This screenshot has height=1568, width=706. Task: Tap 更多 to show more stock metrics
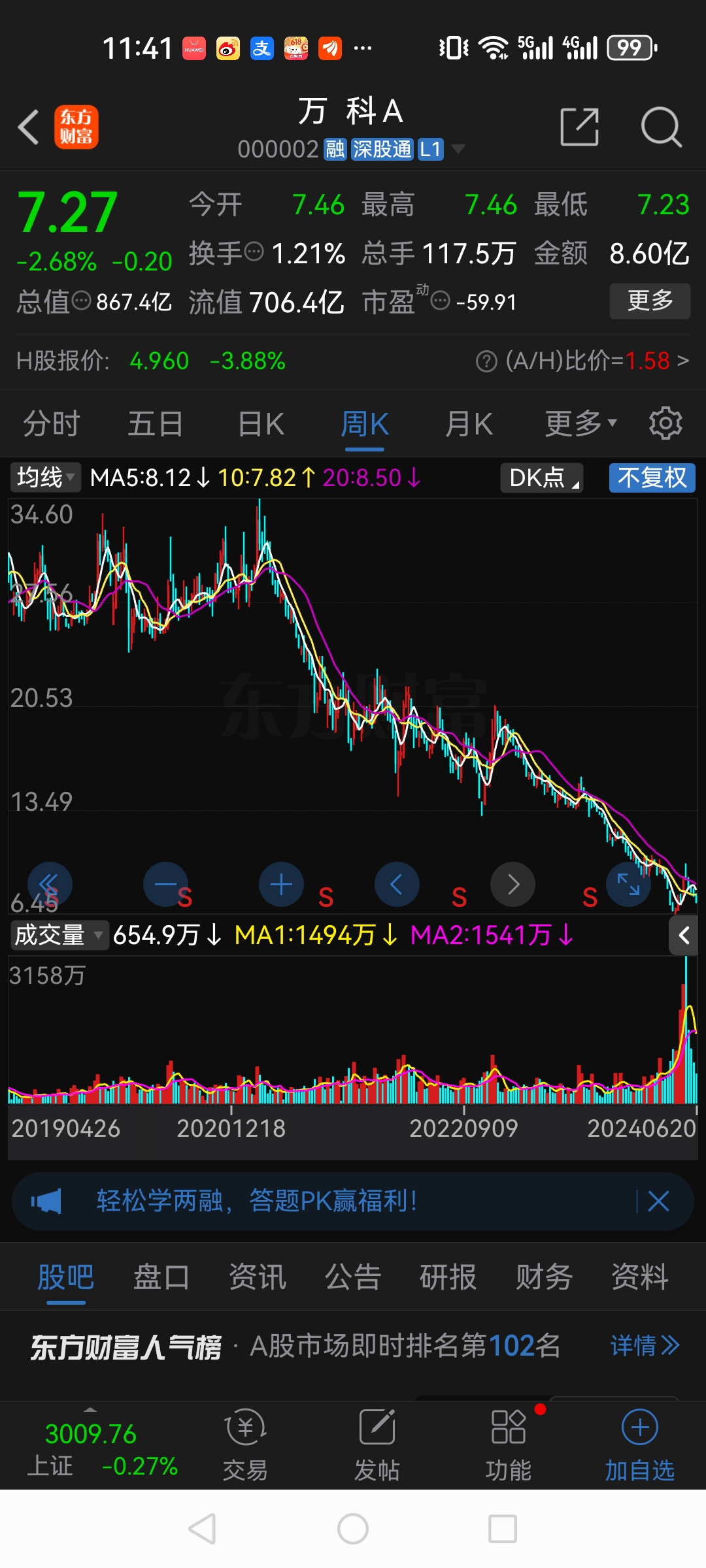[x=649, y=301]
